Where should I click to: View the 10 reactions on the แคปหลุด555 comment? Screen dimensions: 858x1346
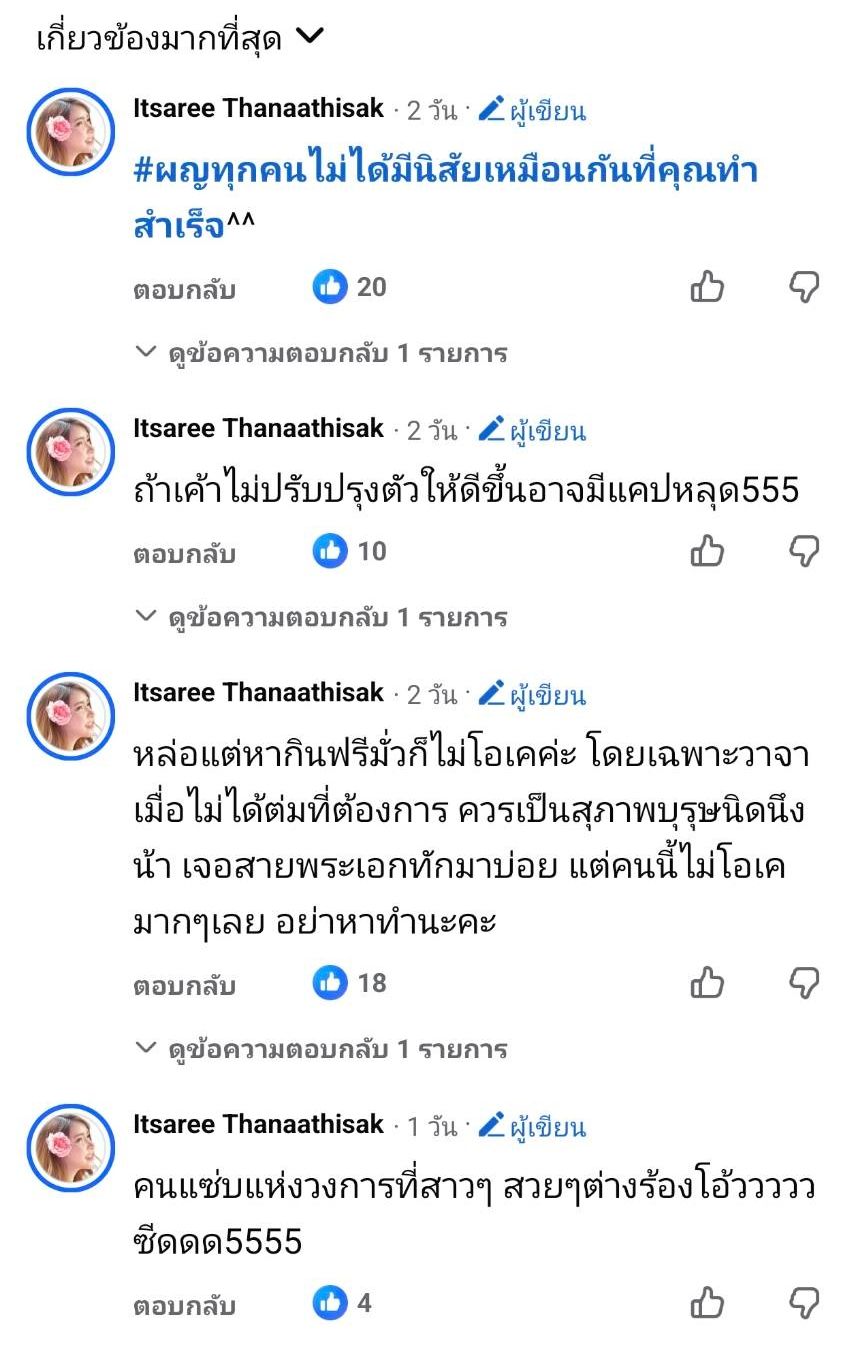pyautogui.click(x=350, y=551)
